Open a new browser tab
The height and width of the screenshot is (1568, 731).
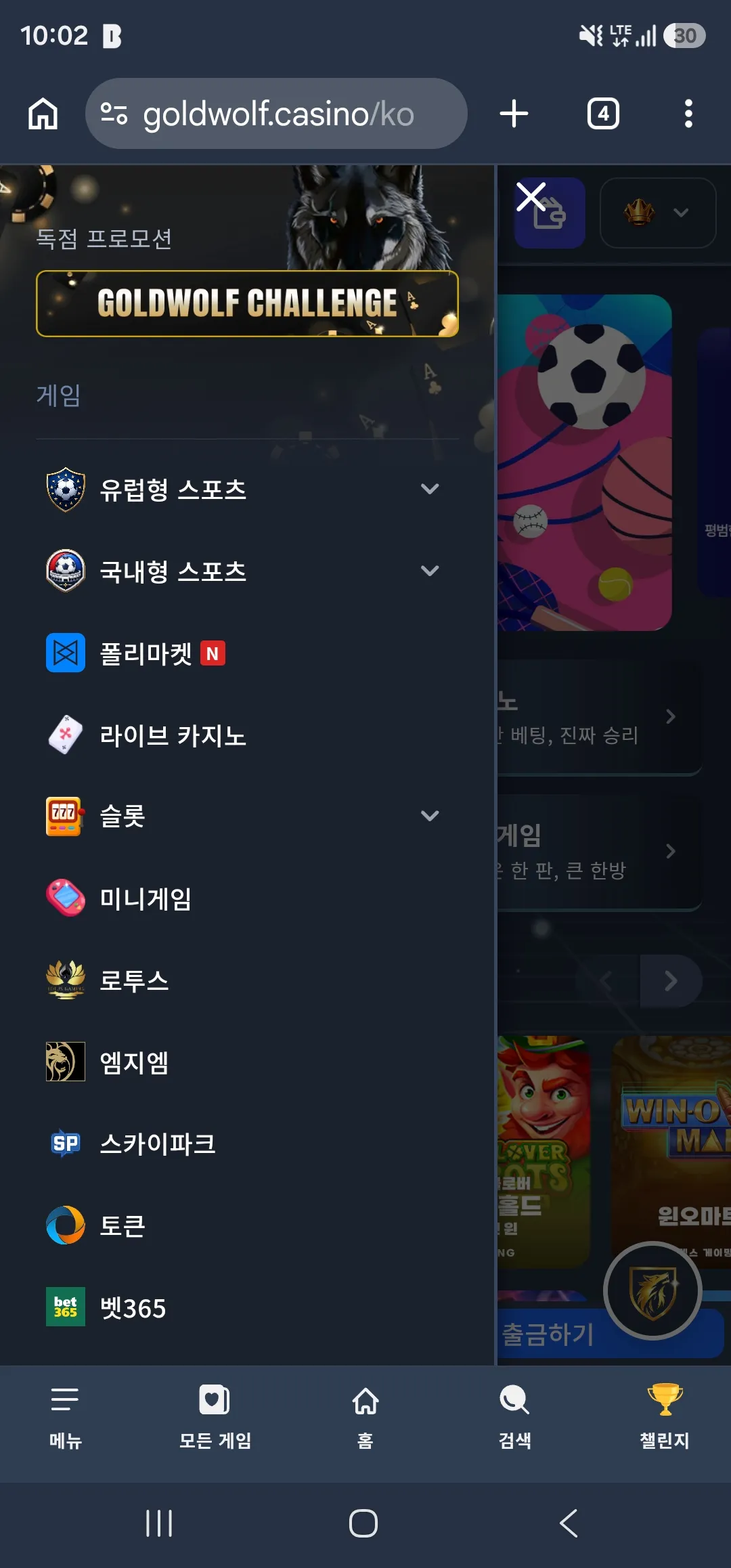[x=514, y=114]
